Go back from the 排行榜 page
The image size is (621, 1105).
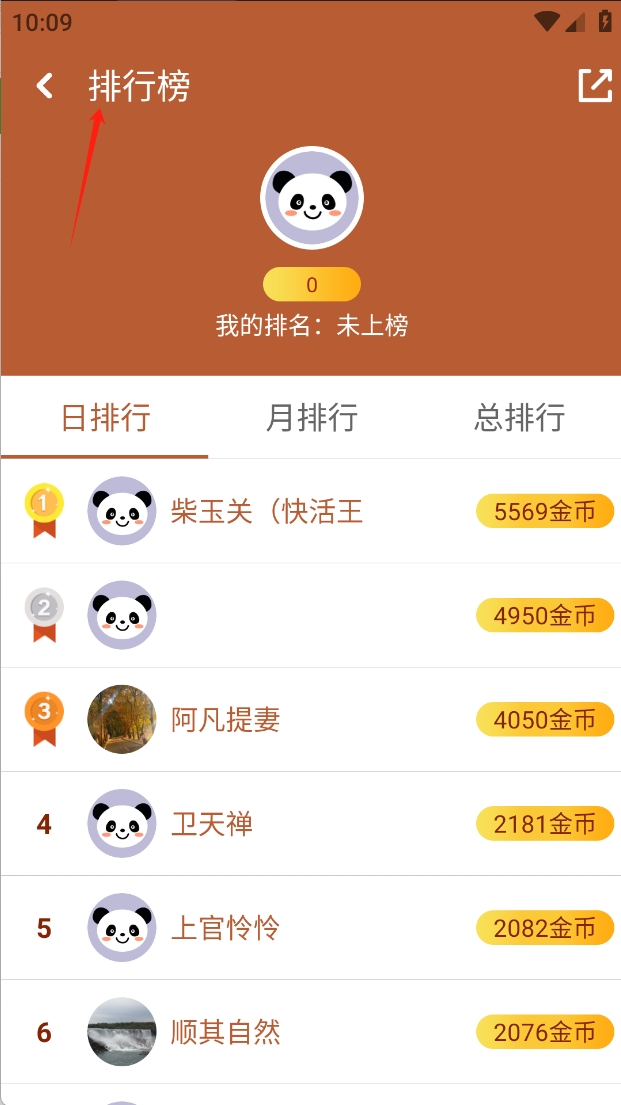(45, 86)
